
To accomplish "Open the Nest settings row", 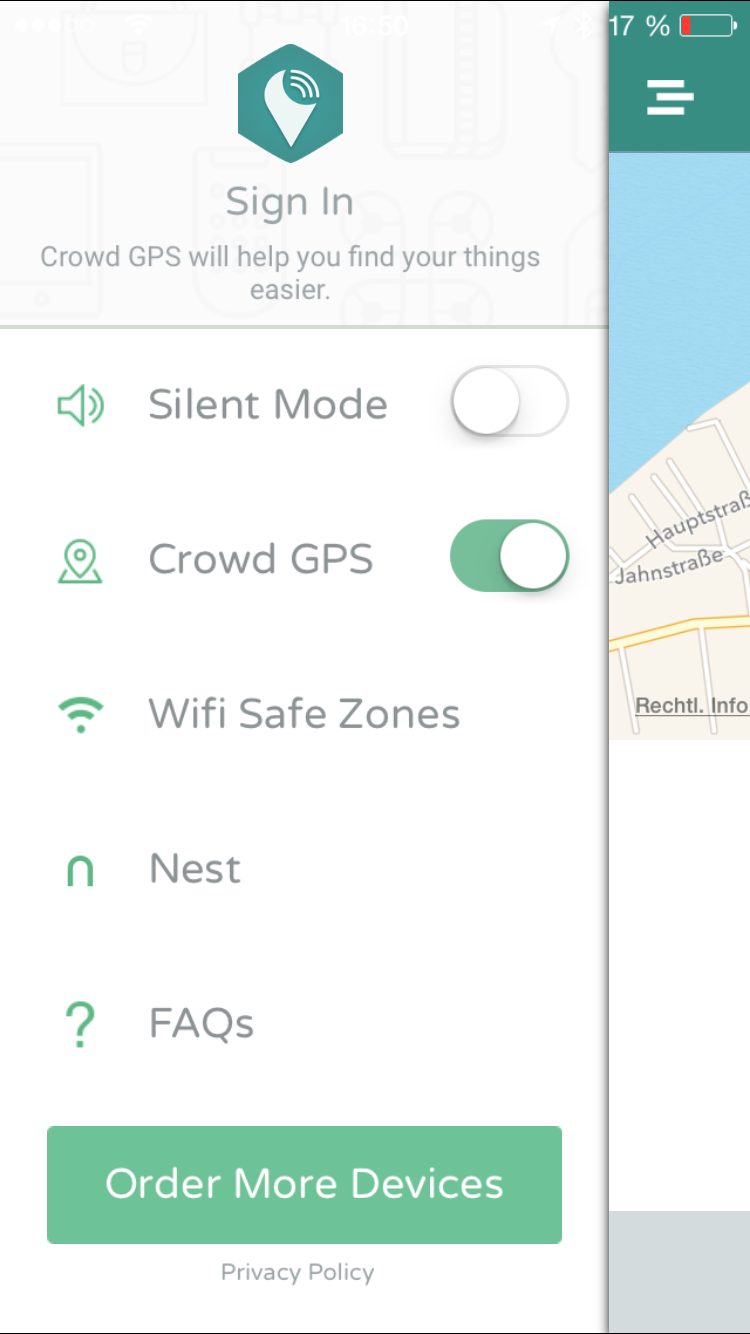I will 304,869.
